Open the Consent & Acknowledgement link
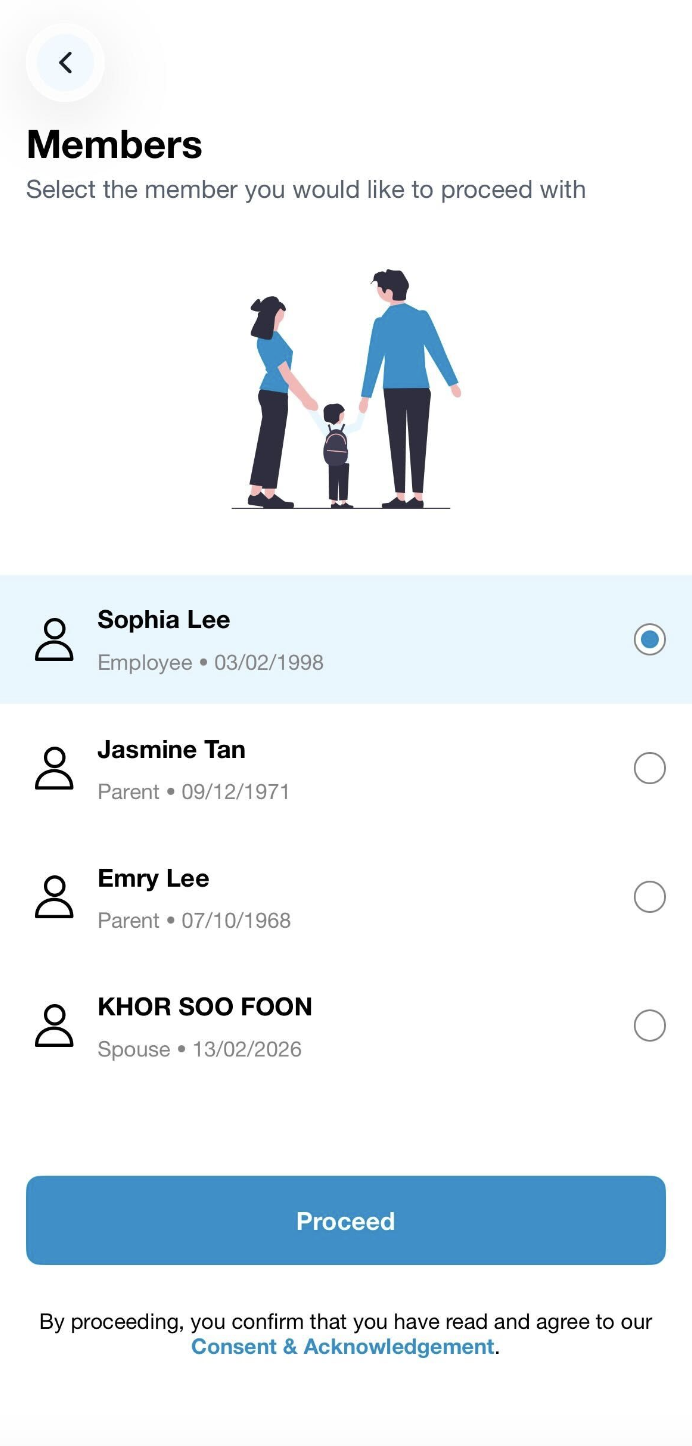The image size is (692, 1446). coord(342,1347)
